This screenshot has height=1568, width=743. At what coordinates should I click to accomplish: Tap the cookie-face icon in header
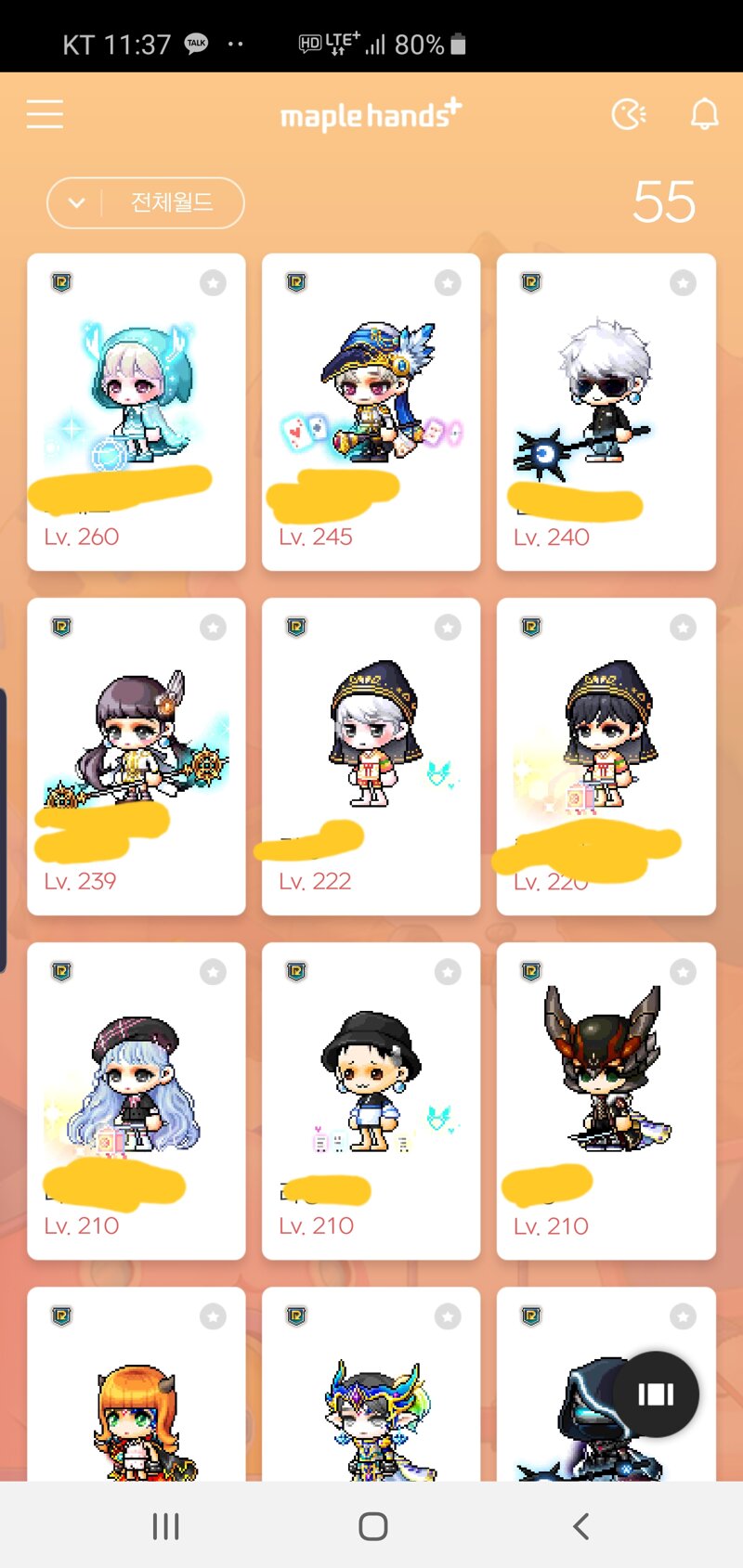tap(629, 115)
